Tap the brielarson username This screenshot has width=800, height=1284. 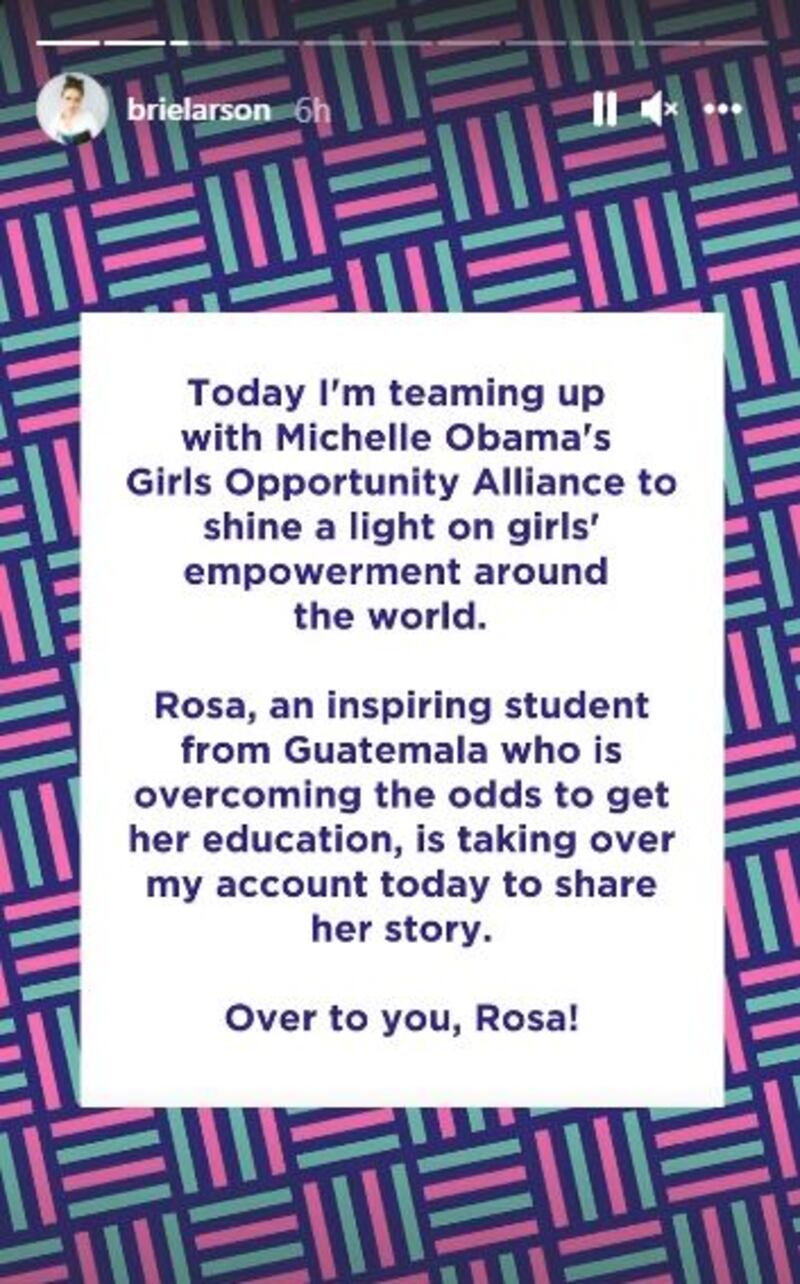(199, 110)
